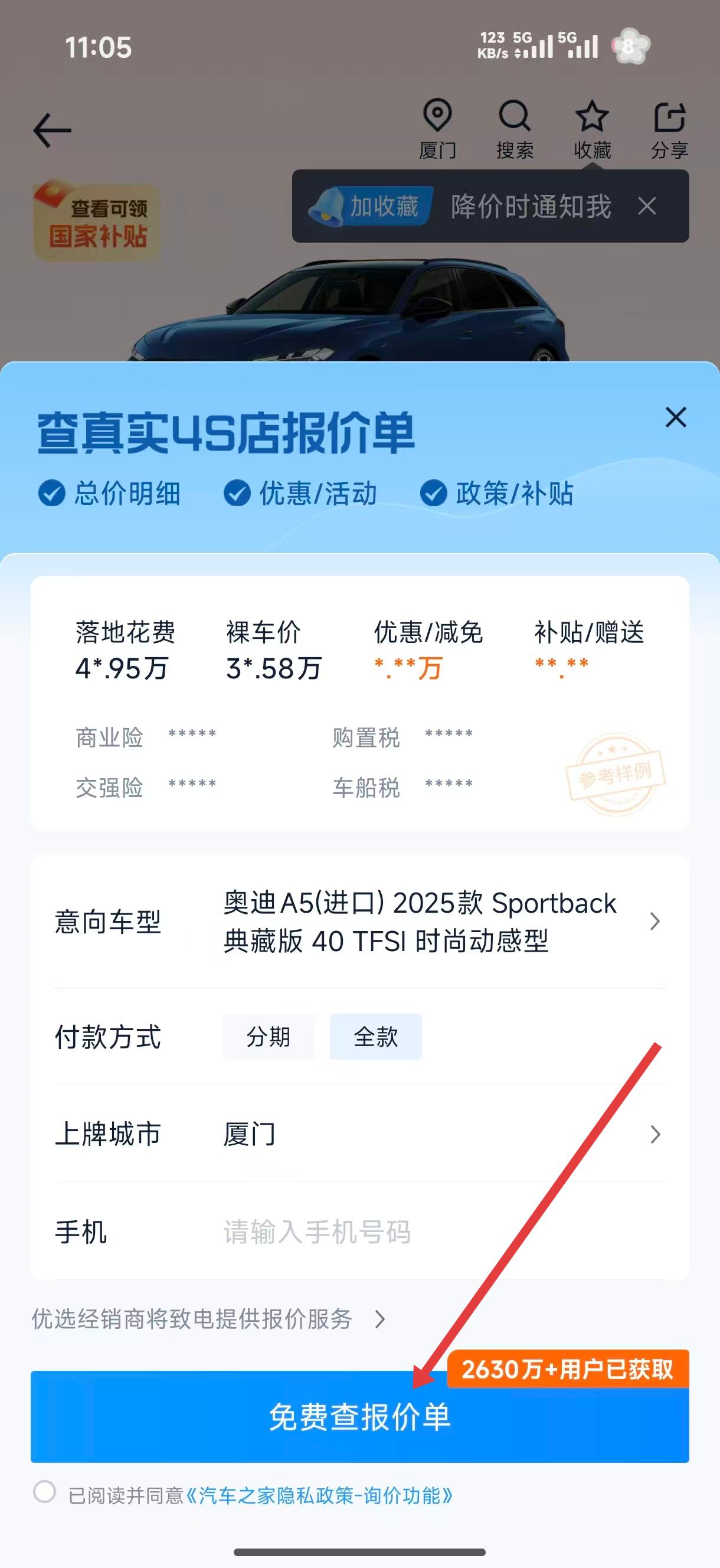Tap 加收藏 in price-drop tooltip
The width and height of the screenshot is (720, 1568).
pos(372,207)
